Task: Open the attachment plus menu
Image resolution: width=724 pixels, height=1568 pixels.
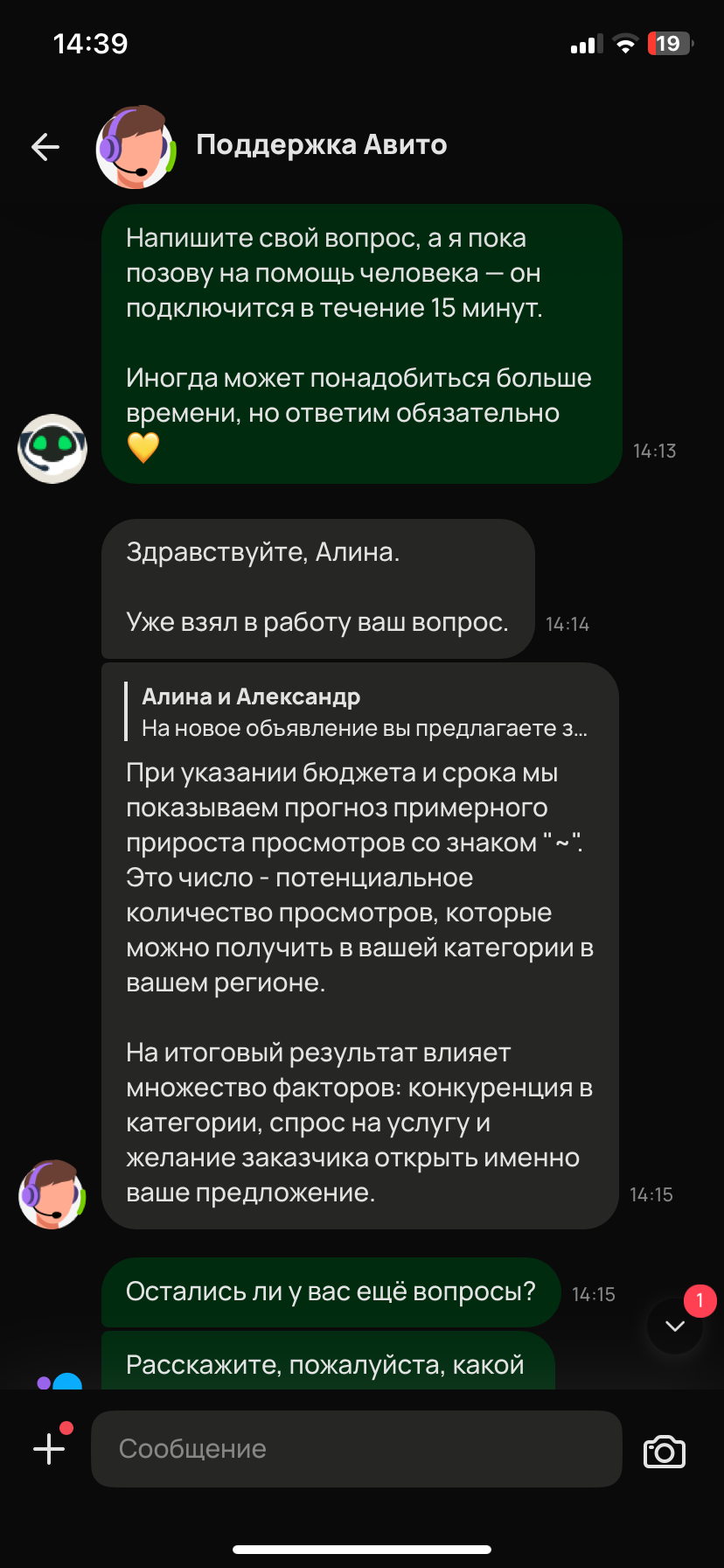Action: coord(49,1449)
